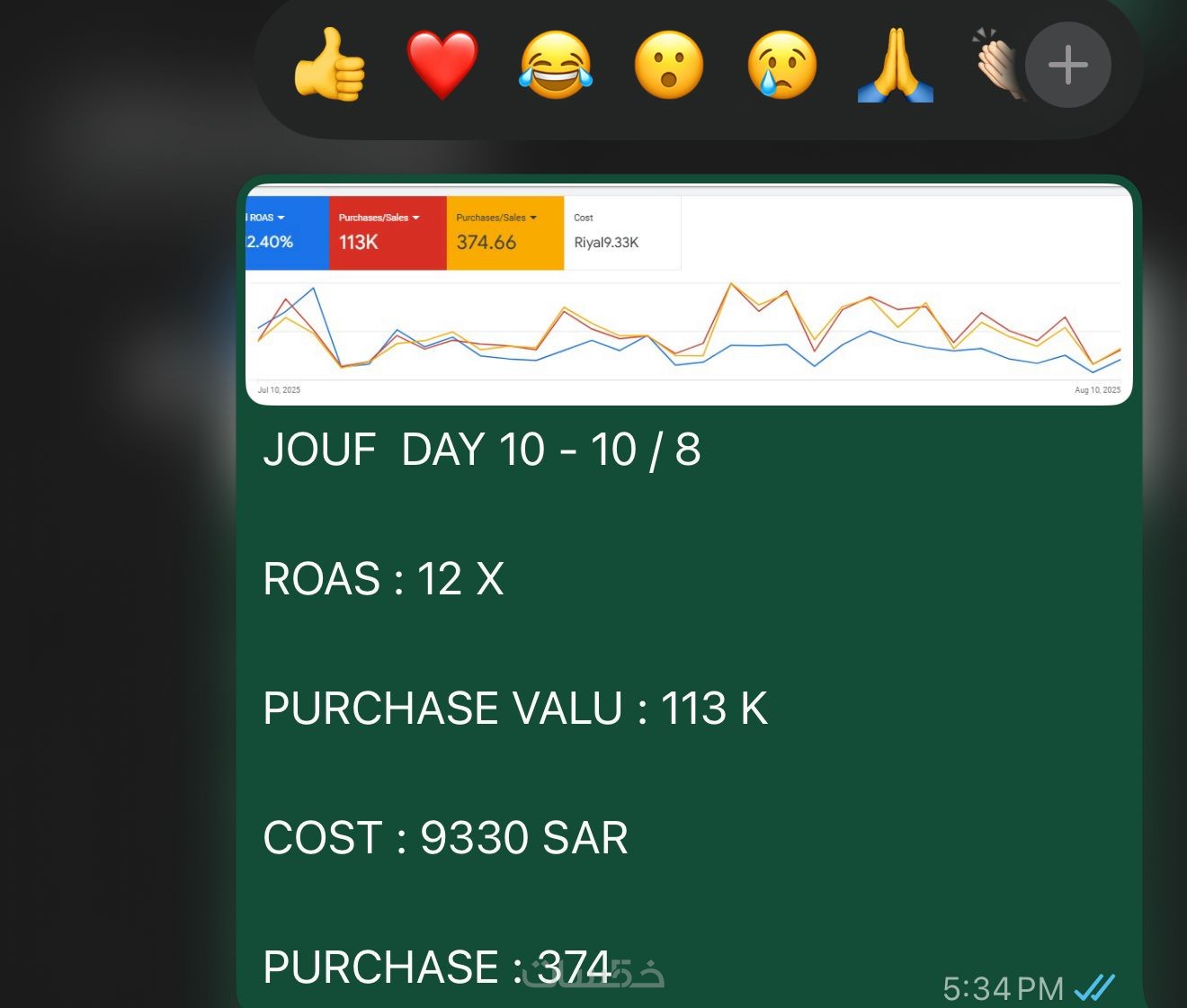React with the crying face emoji

tap(782, 66)
